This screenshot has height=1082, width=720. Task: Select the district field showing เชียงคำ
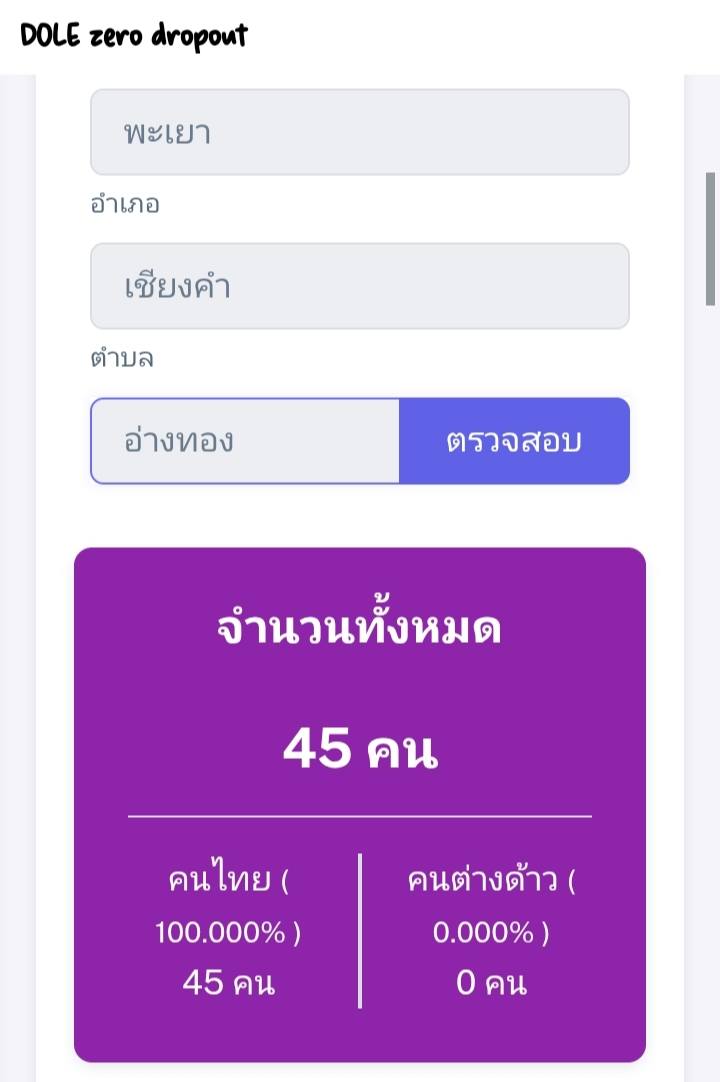pyautogui.click(x=360, y=286)
